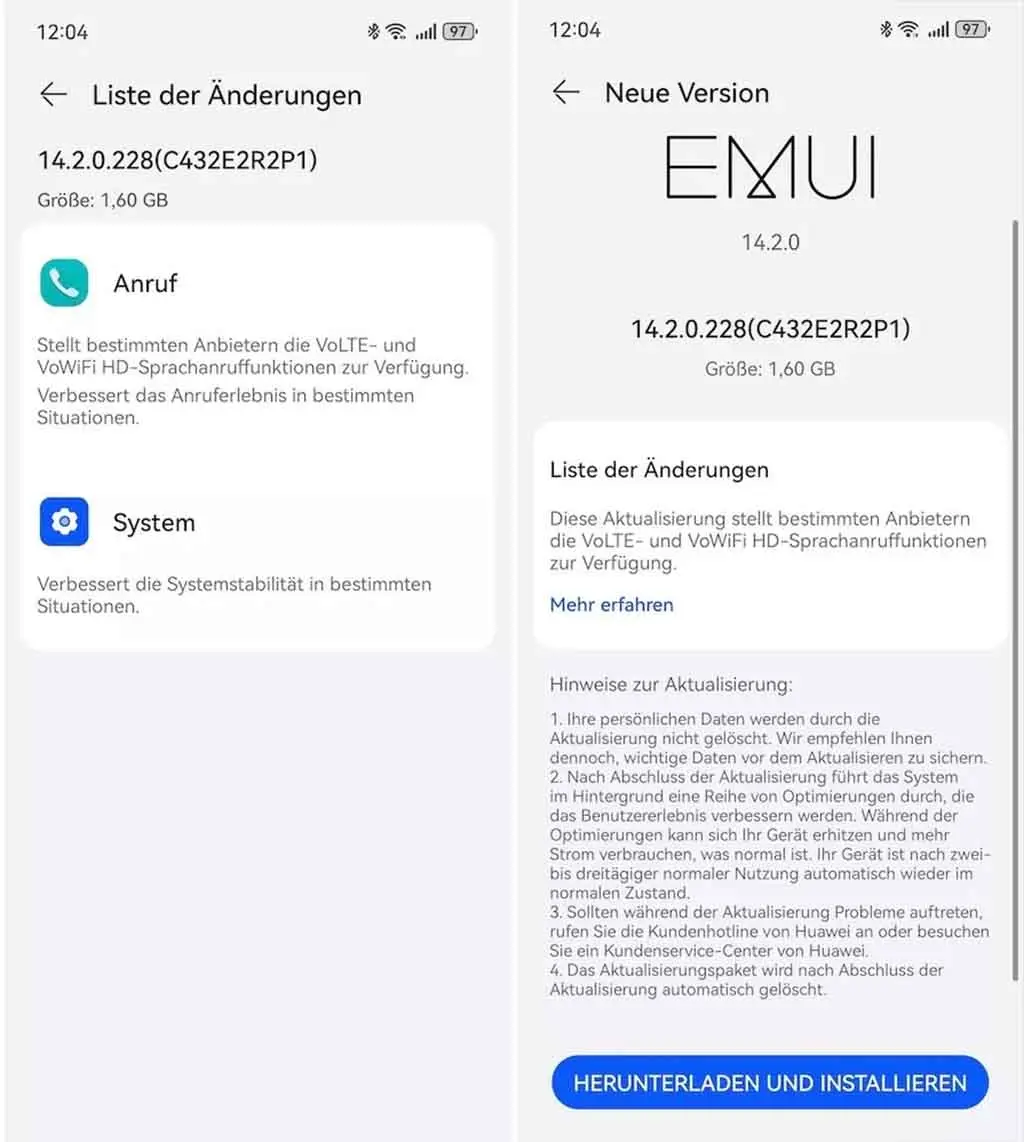Click the cellular signal strength icon
1024x1142 pixels.
[428, 31]
